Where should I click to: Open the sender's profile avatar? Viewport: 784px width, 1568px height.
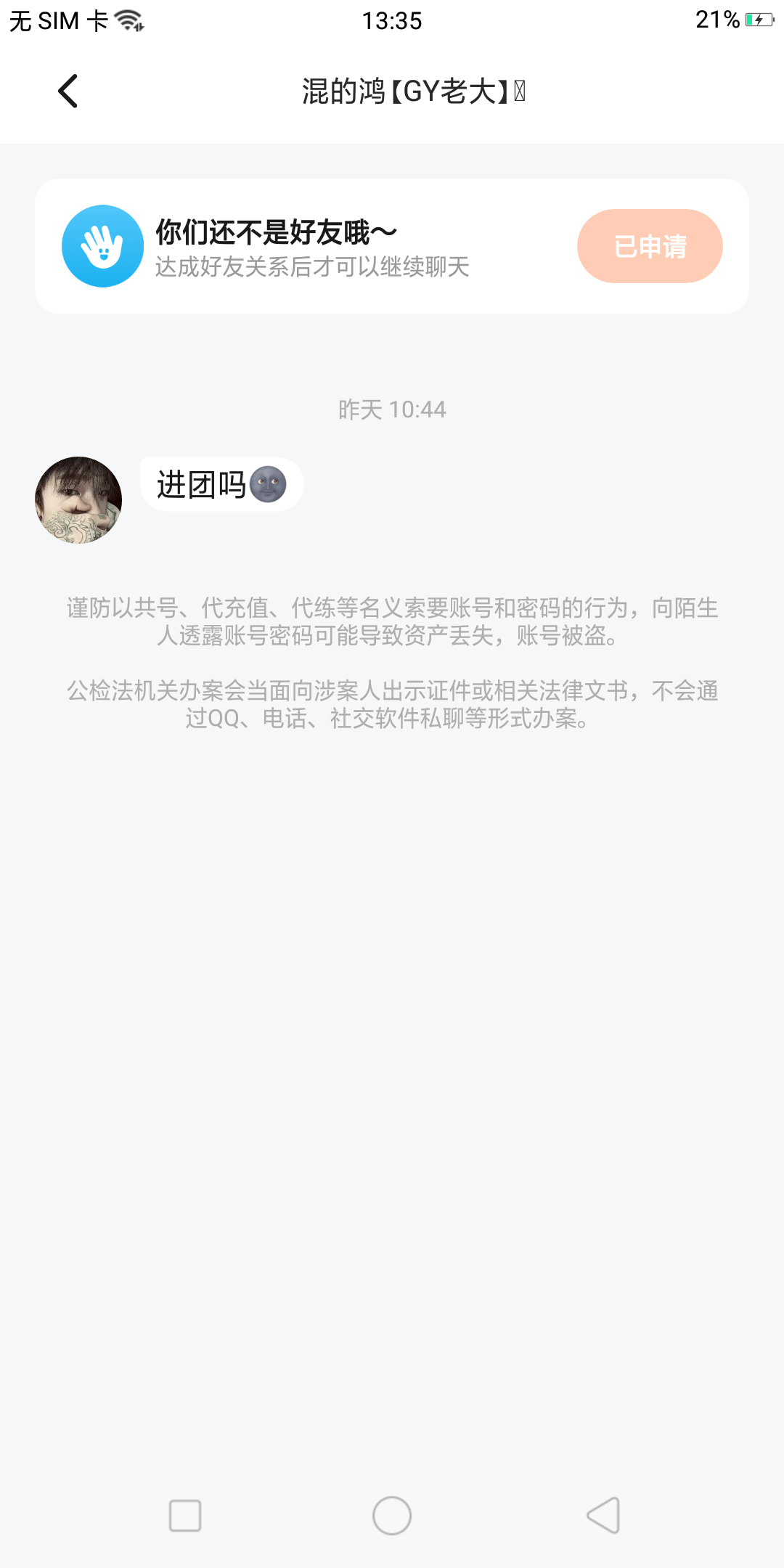pyautogui.click(x=78, y=500)
